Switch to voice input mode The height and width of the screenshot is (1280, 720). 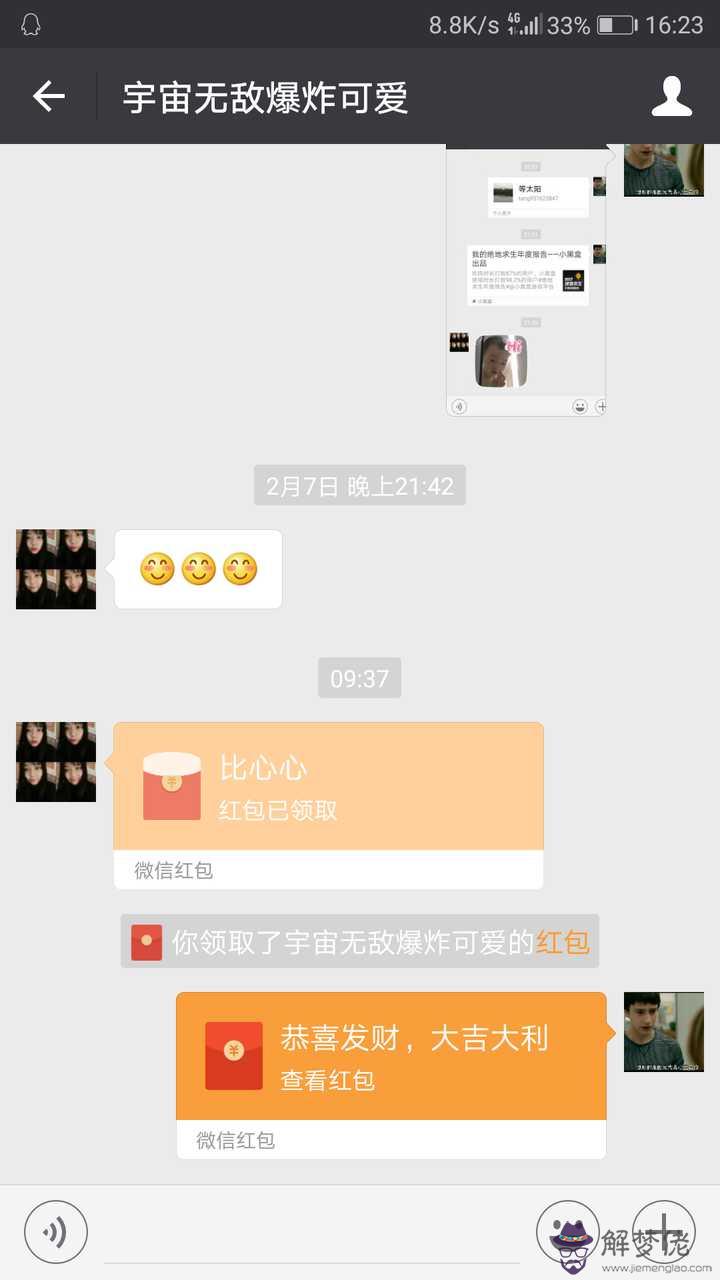coord(56,1231)
